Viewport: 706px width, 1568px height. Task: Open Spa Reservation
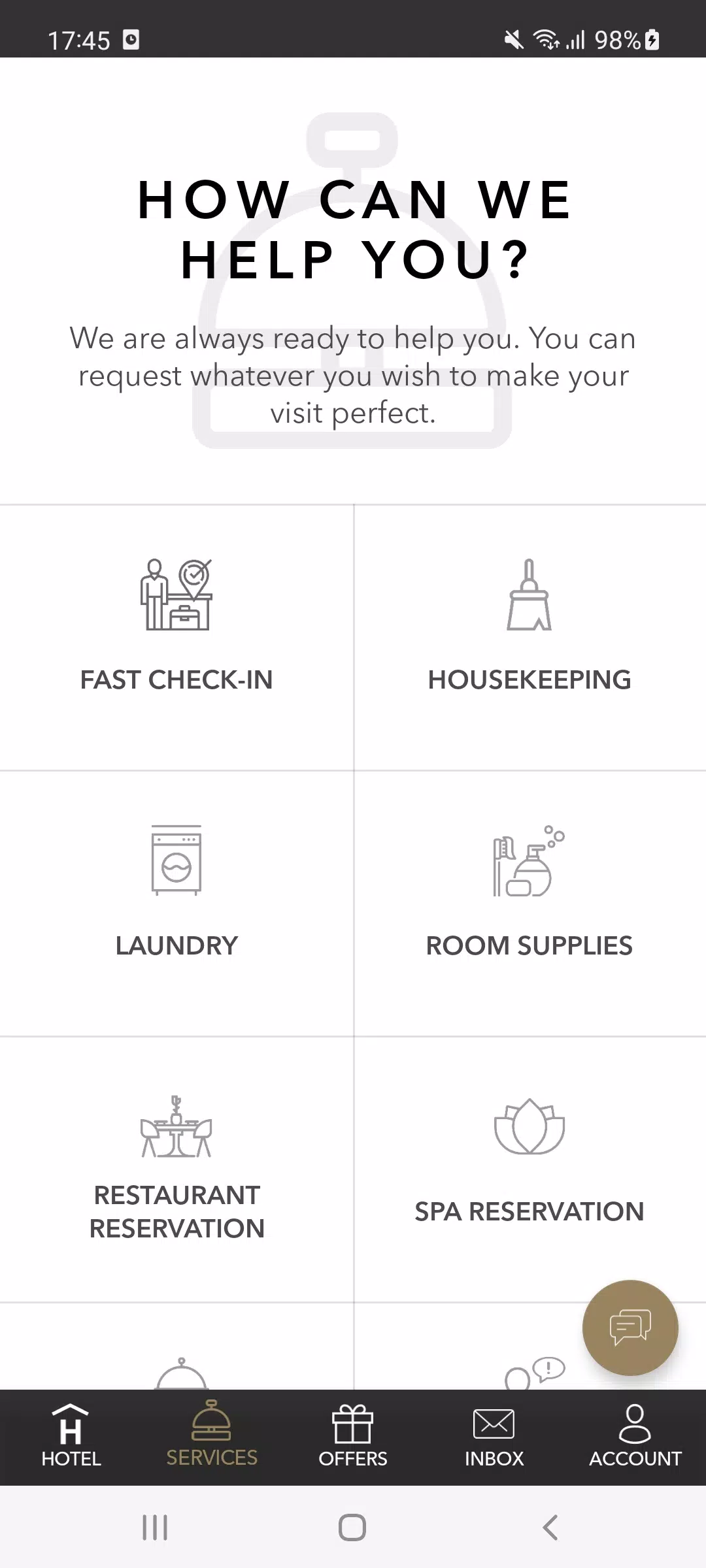pos(530,1169)
